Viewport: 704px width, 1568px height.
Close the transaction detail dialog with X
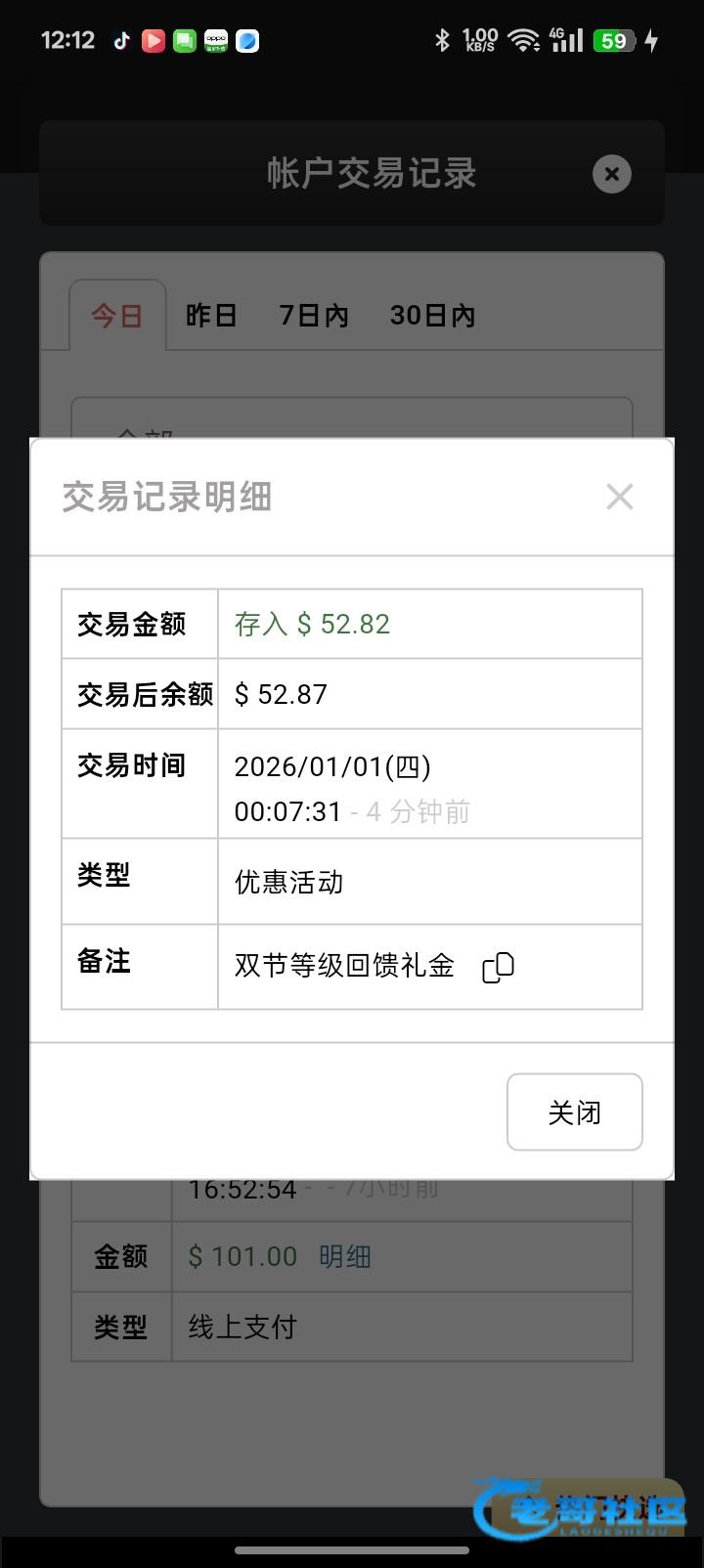[x=620, y=497]
